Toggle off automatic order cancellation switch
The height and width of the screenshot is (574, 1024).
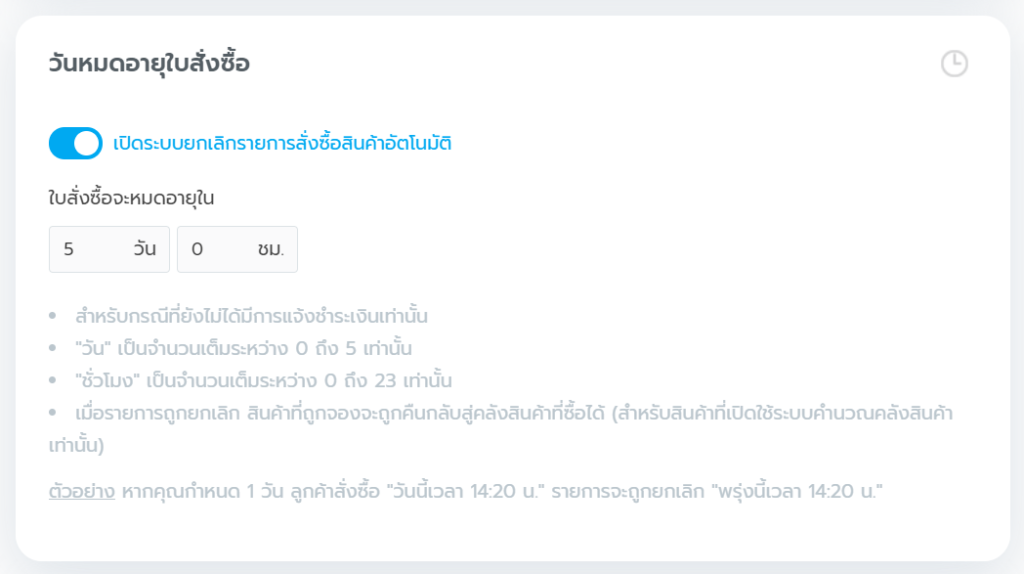coord(76,144)
